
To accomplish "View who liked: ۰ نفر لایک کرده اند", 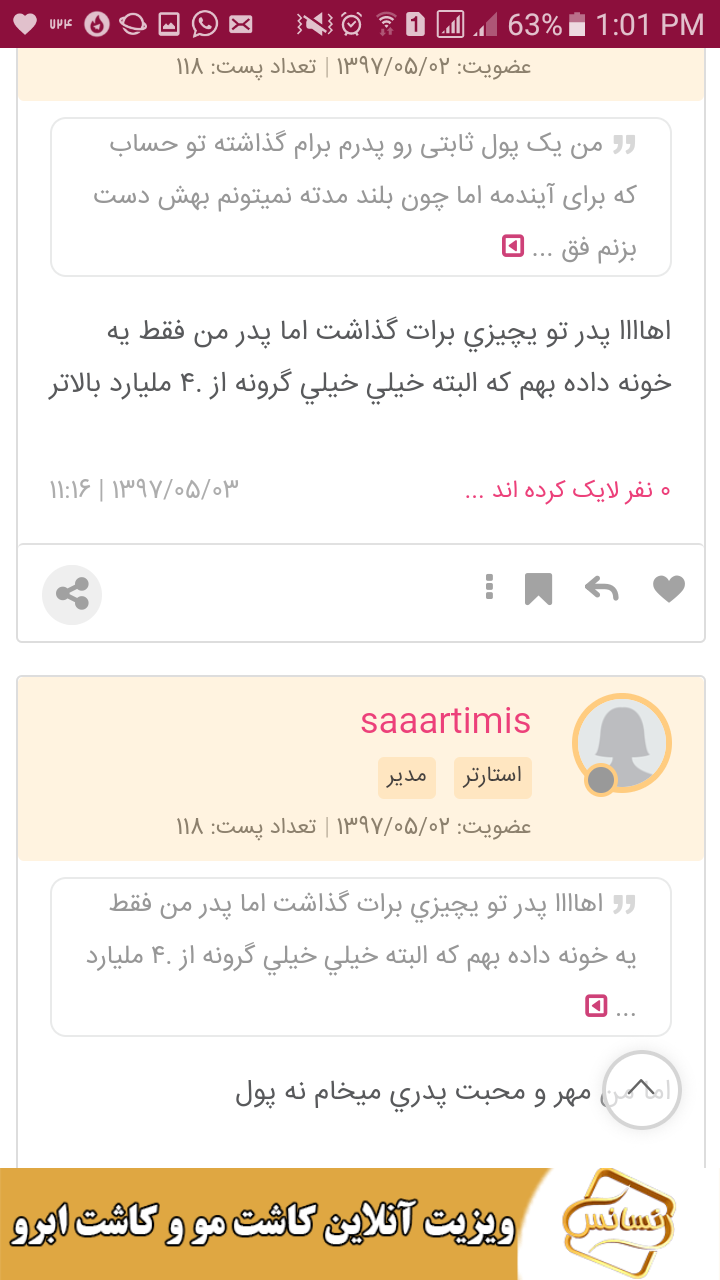I will (x=567, y=490).
